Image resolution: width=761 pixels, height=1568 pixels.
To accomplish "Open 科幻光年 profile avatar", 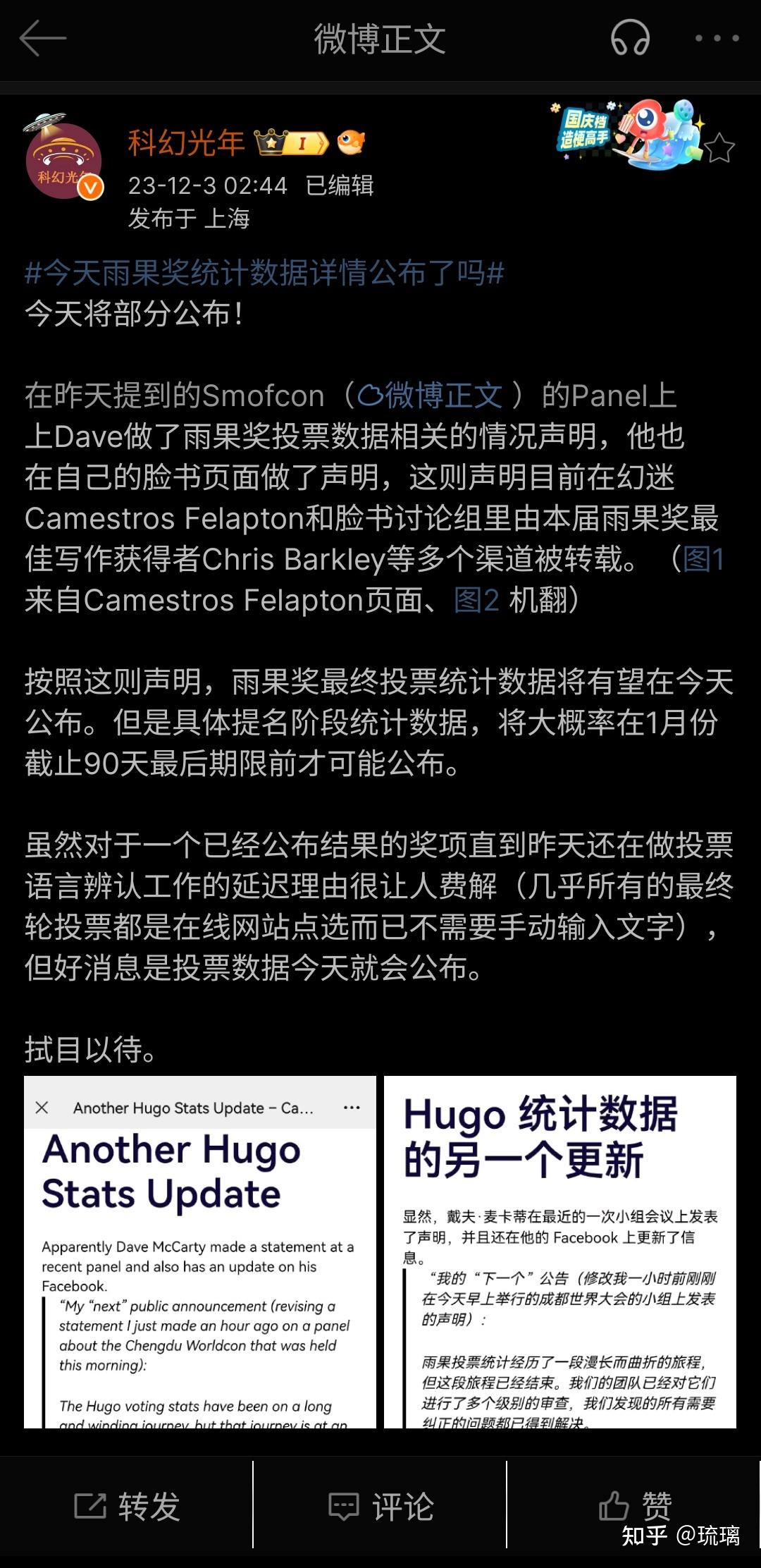I will coord(63,161).
